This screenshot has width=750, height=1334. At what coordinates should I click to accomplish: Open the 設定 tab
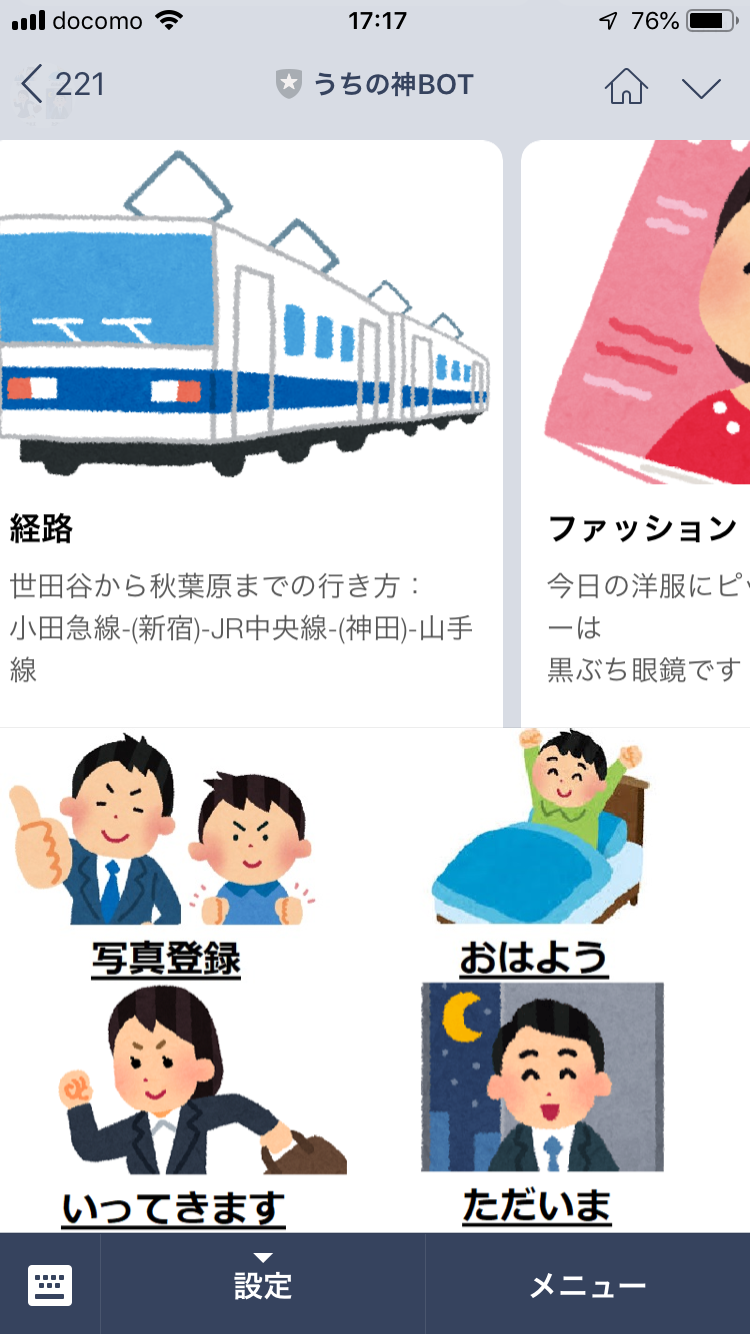[x=263, y=1285]
